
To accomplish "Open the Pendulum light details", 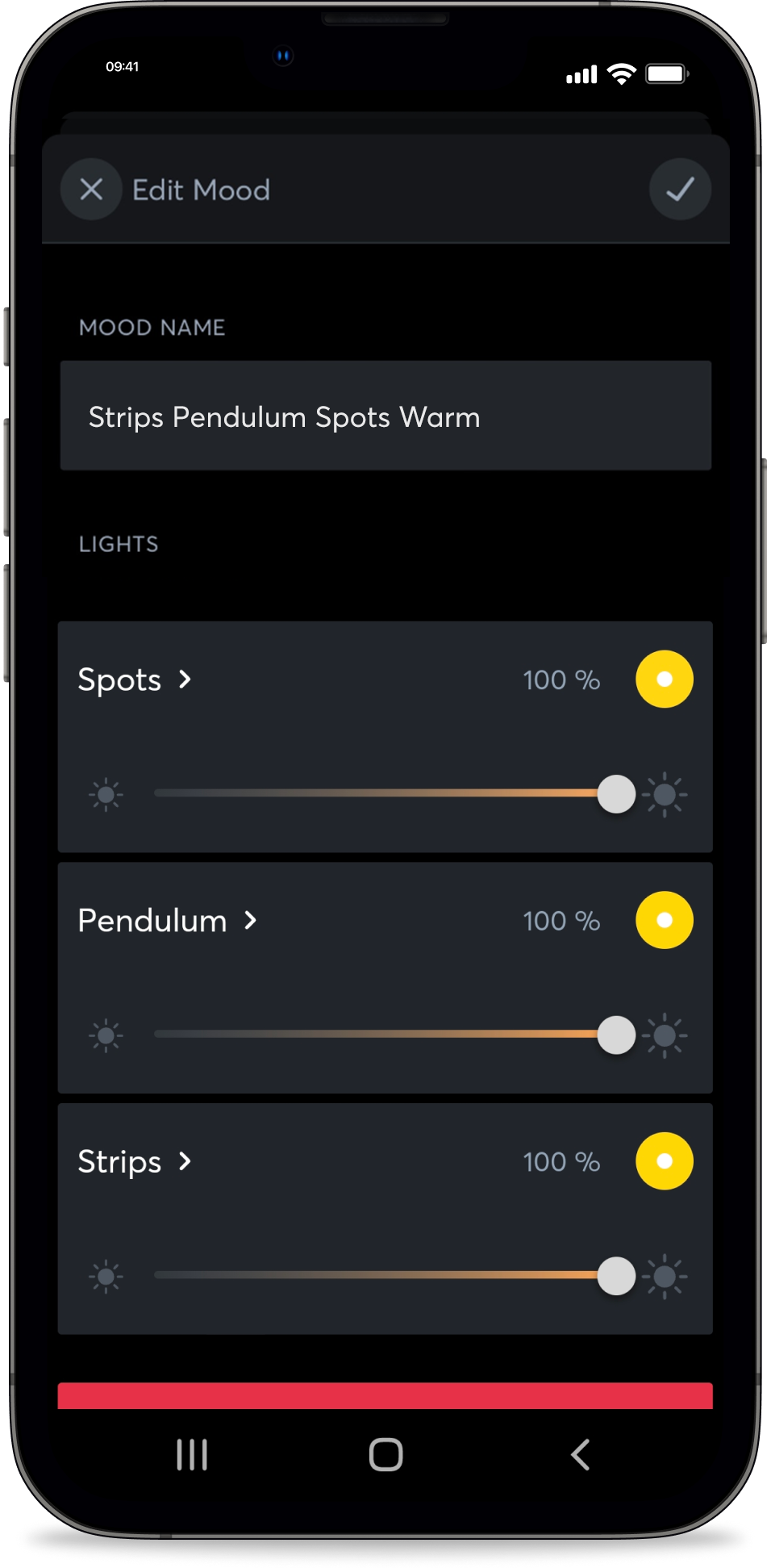I will [167, 921].
